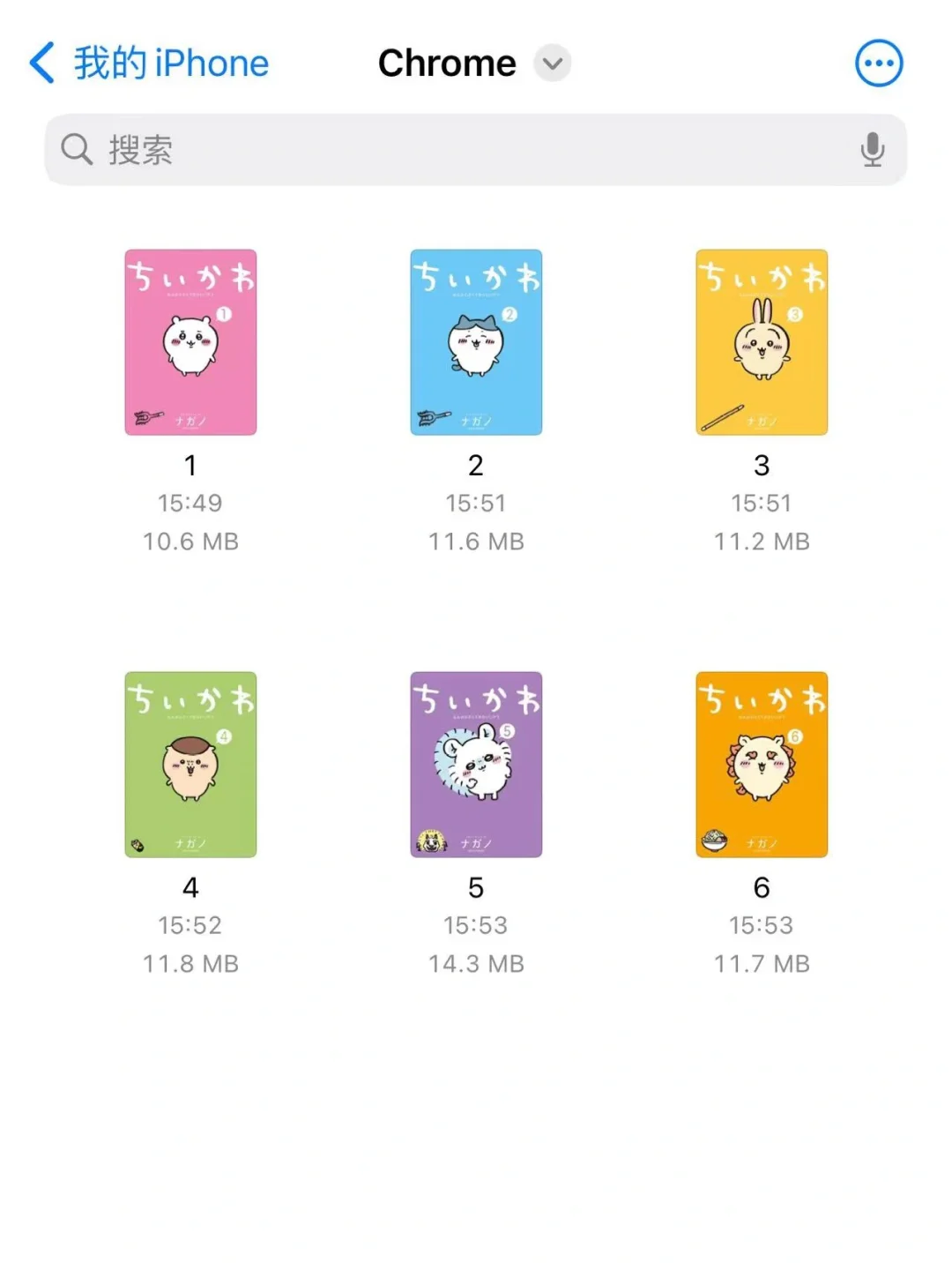The width and height of the screenshot is (952, 1270).
Task: Open file 2 with blue cover
Action: [x=476, y=342]
